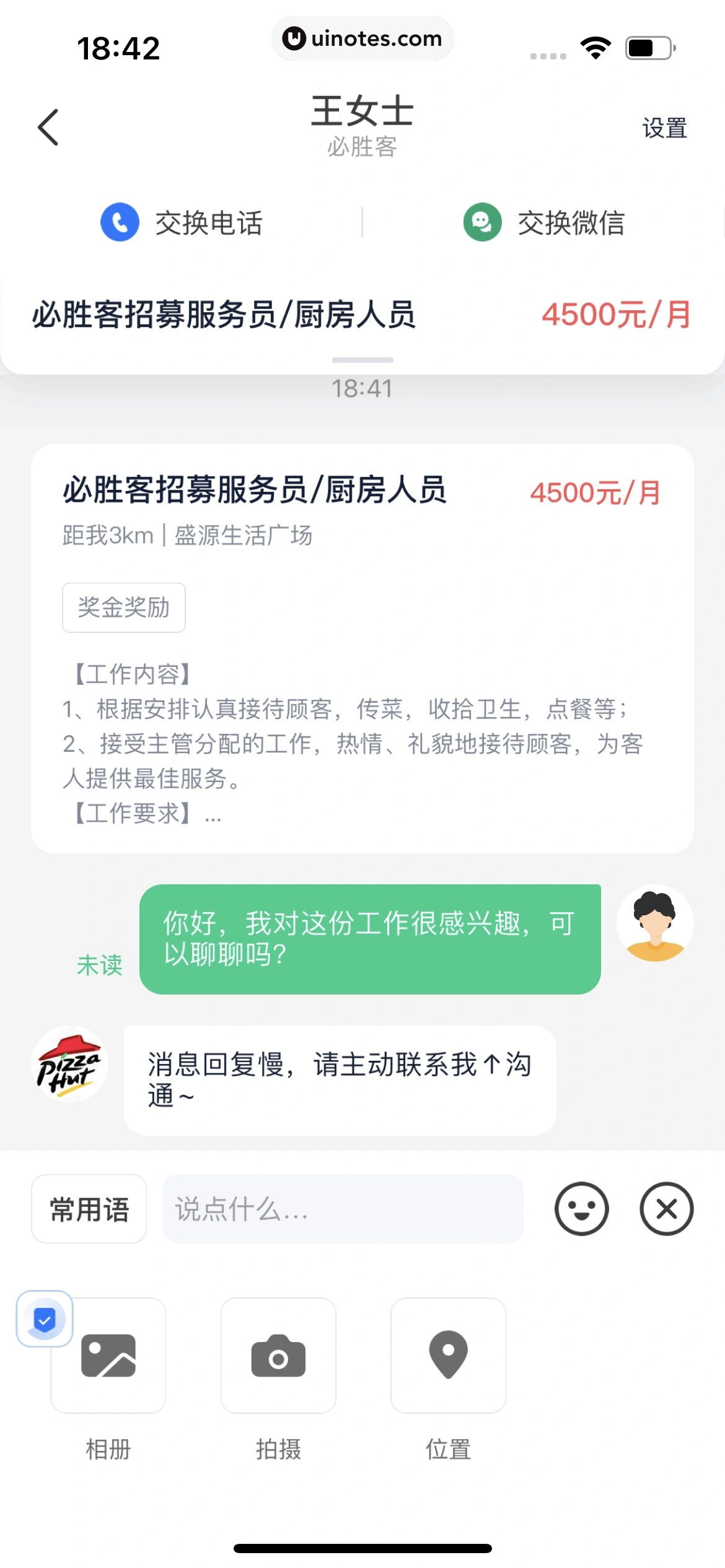Image resolution: width=725 pixels, height=1568 pixels.
Task: Open 设置 for this chat
Action: point(664,128)
